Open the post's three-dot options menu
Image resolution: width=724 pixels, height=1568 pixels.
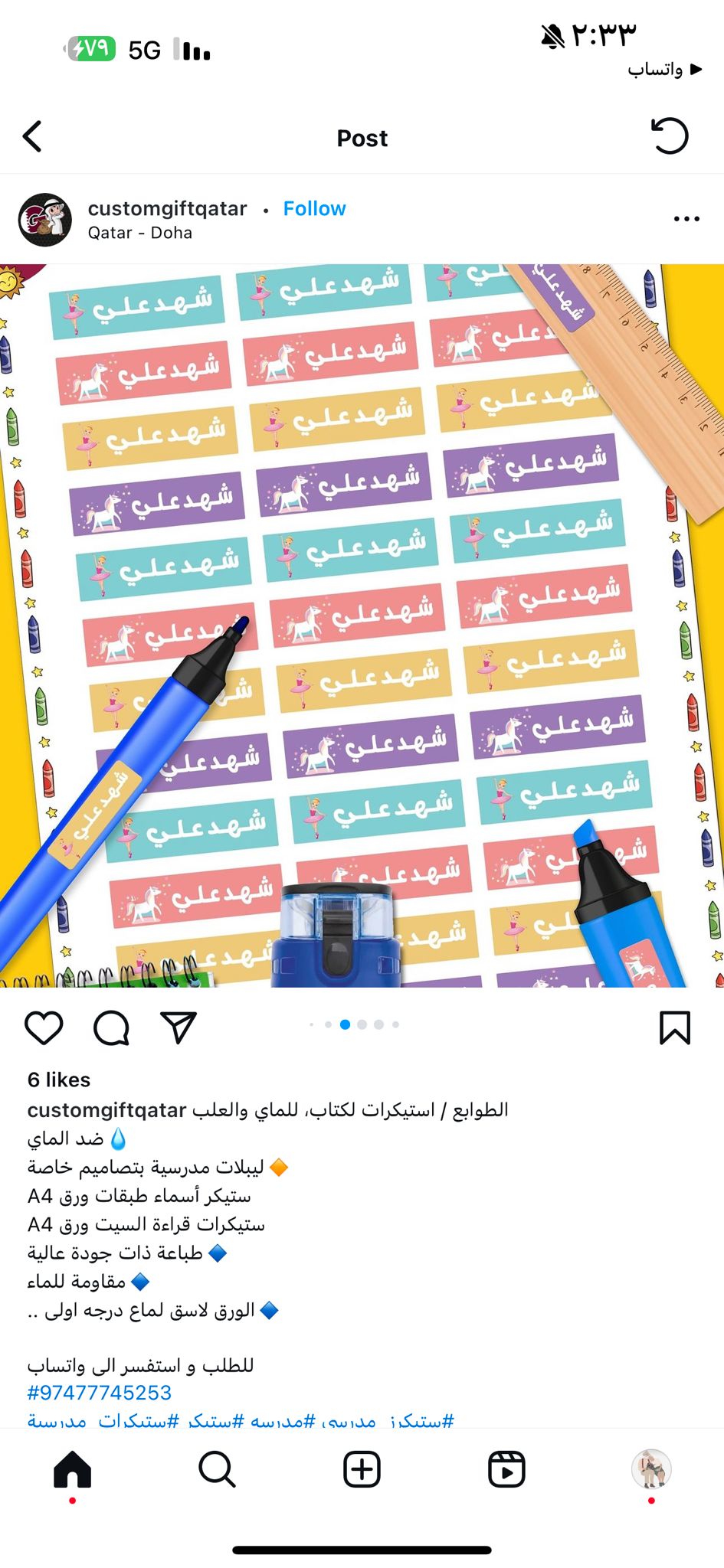pyautogui.click(x=686, y=219)
